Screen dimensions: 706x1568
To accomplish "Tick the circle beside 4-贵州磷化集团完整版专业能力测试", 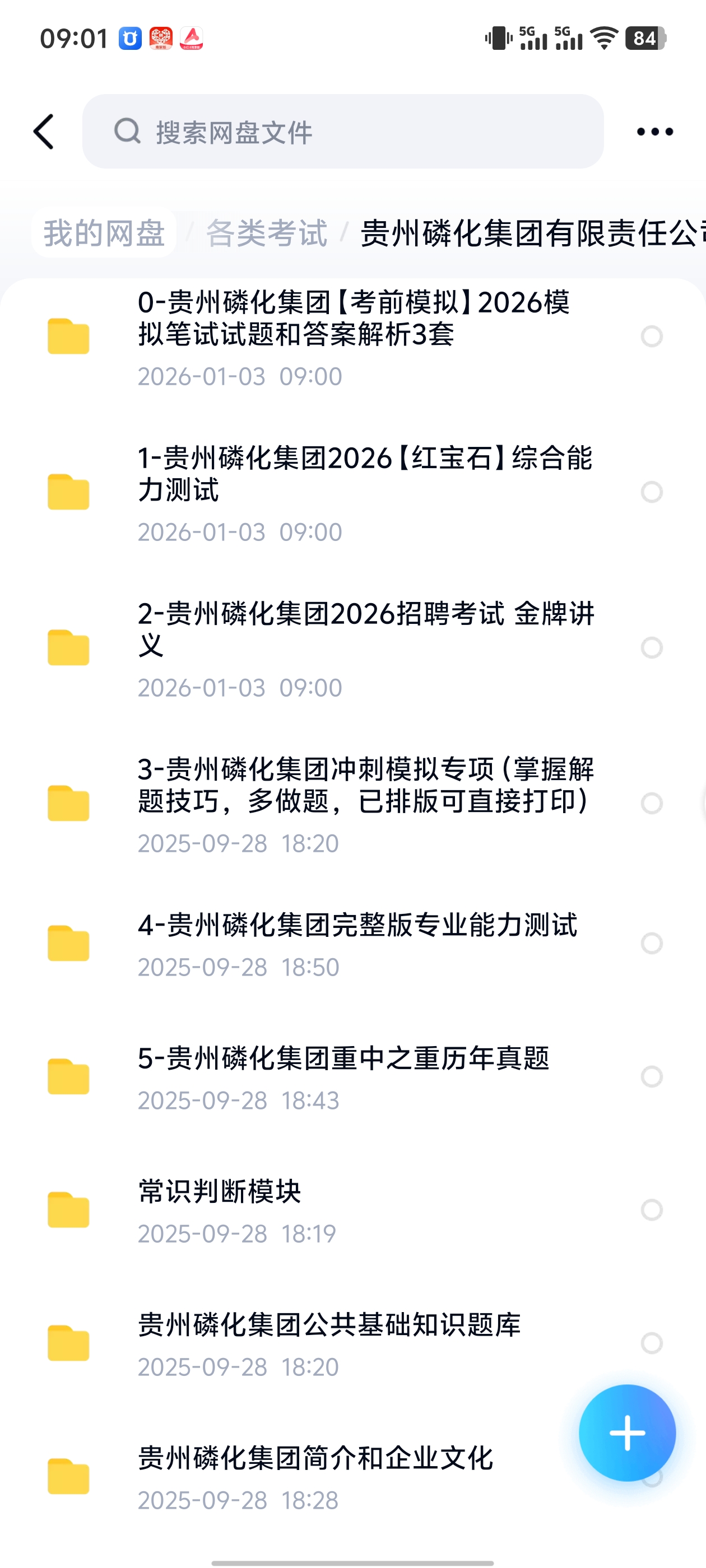I will click(652, 944).
